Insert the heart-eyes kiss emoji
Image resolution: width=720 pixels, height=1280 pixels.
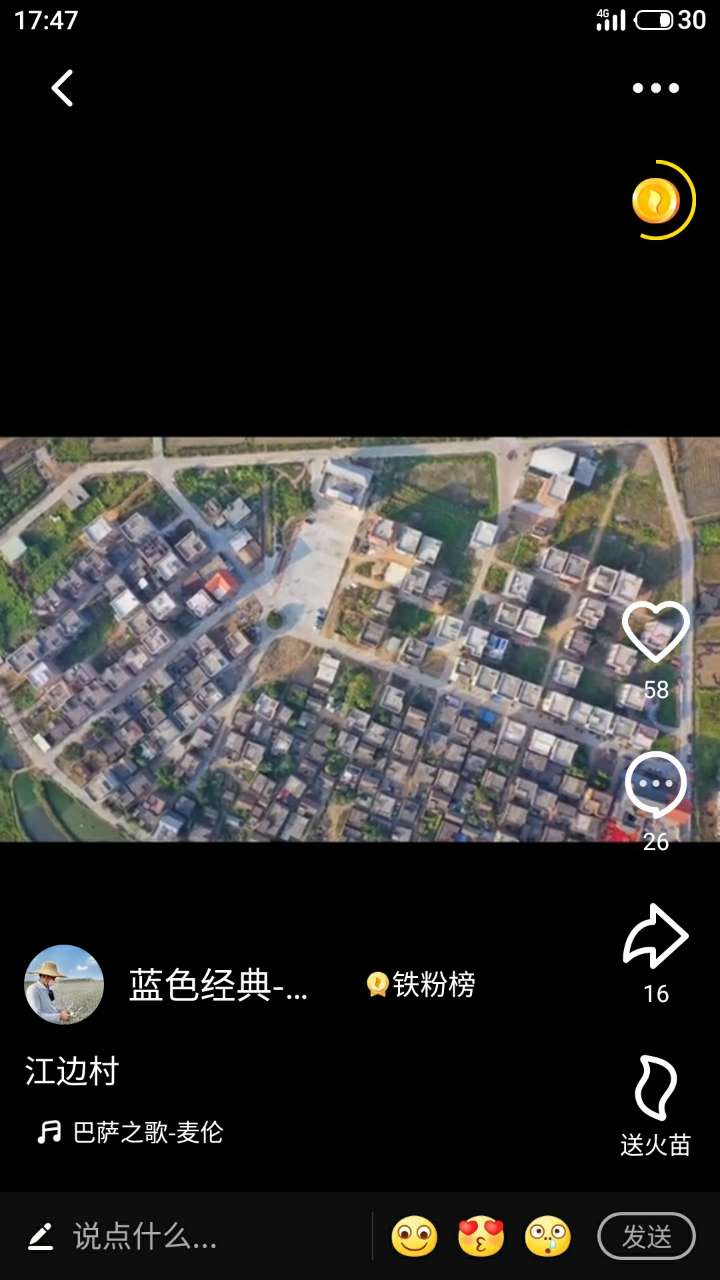[x=481, y=1237]
